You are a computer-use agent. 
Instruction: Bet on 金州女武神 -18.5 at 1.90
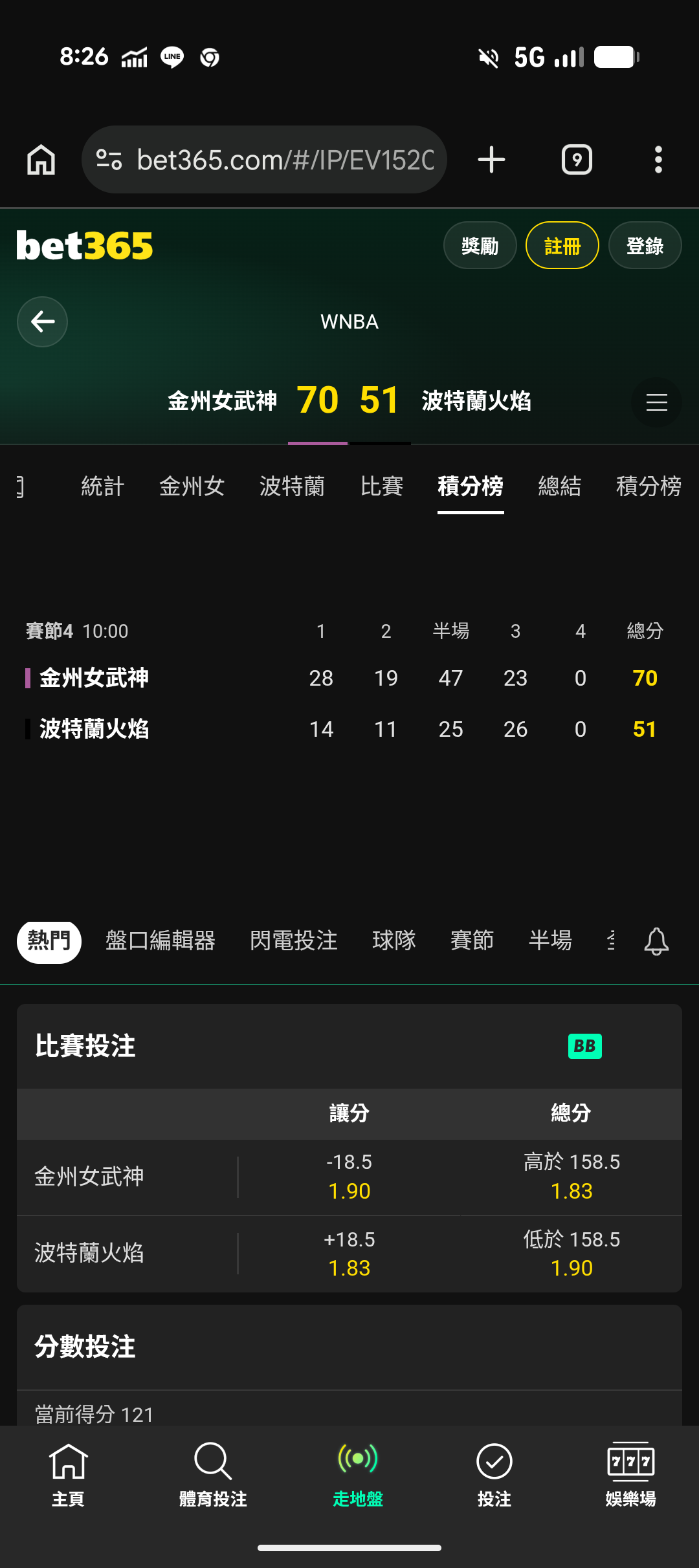click(x=349, y=1177)
